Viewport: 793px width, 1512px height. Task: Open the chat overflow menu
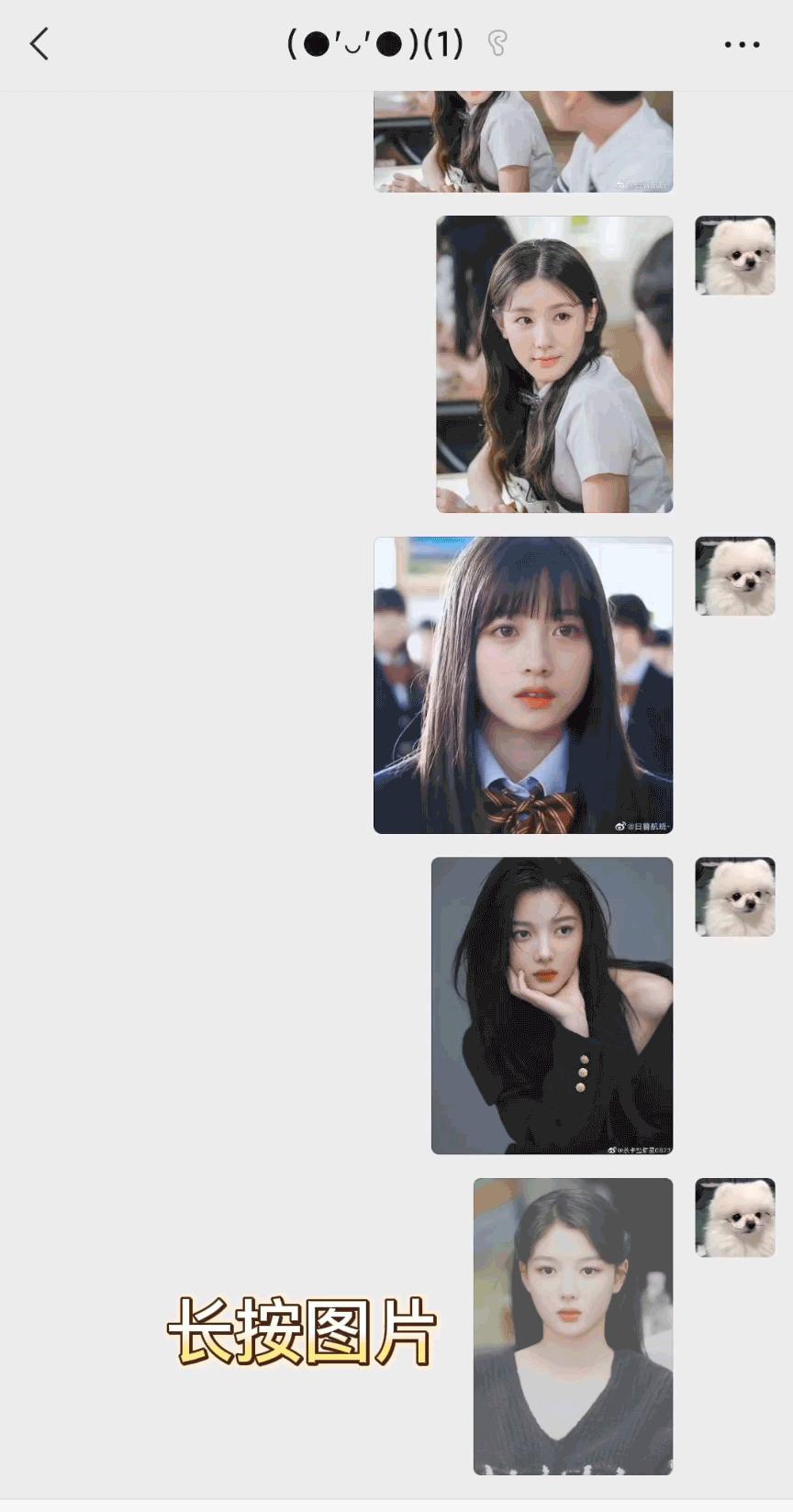click(x=742, y=44)
